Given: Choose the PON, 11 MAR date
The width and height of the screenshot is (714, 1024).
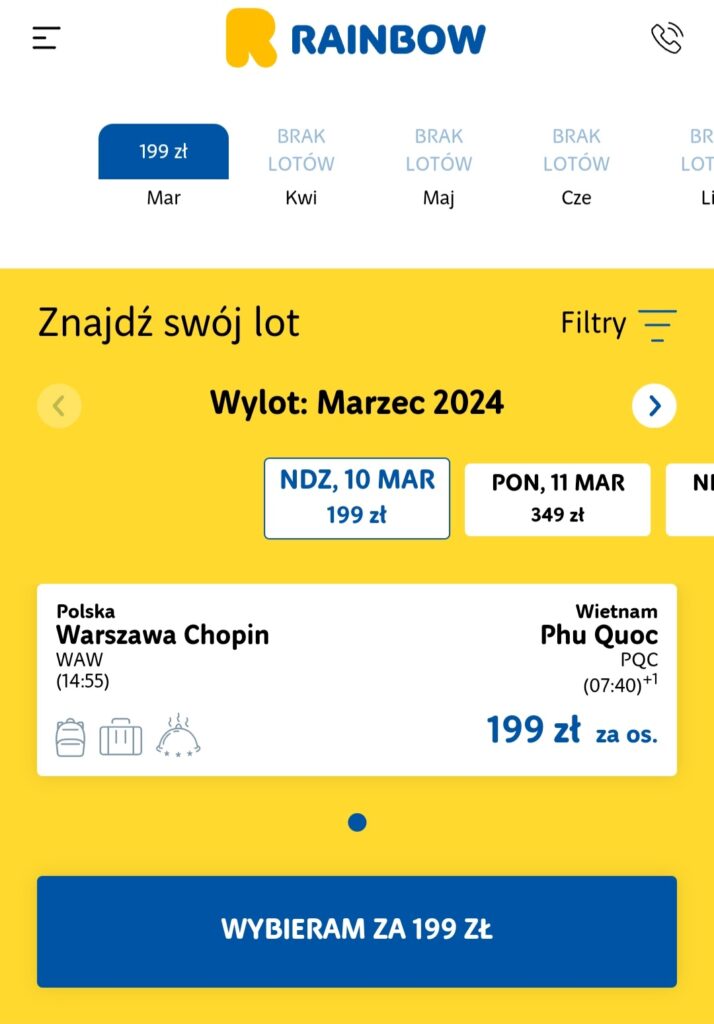Looking at the screenshot, I should tap(557, 498).
